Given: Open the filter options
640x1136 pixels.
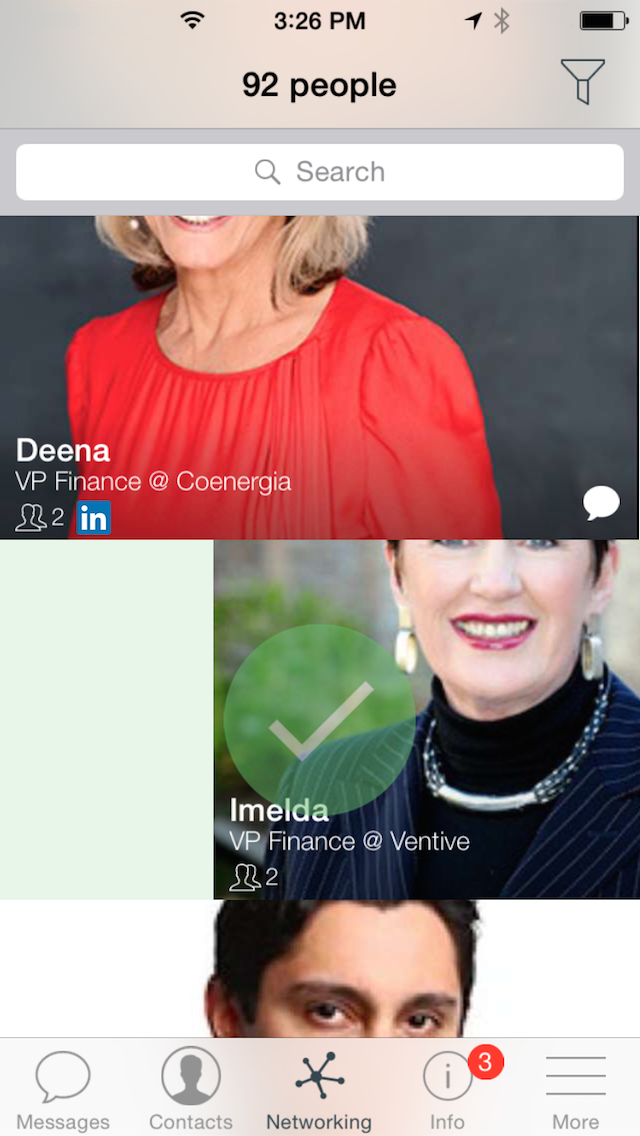Looking at the screenshot, I should coord(582,81).
